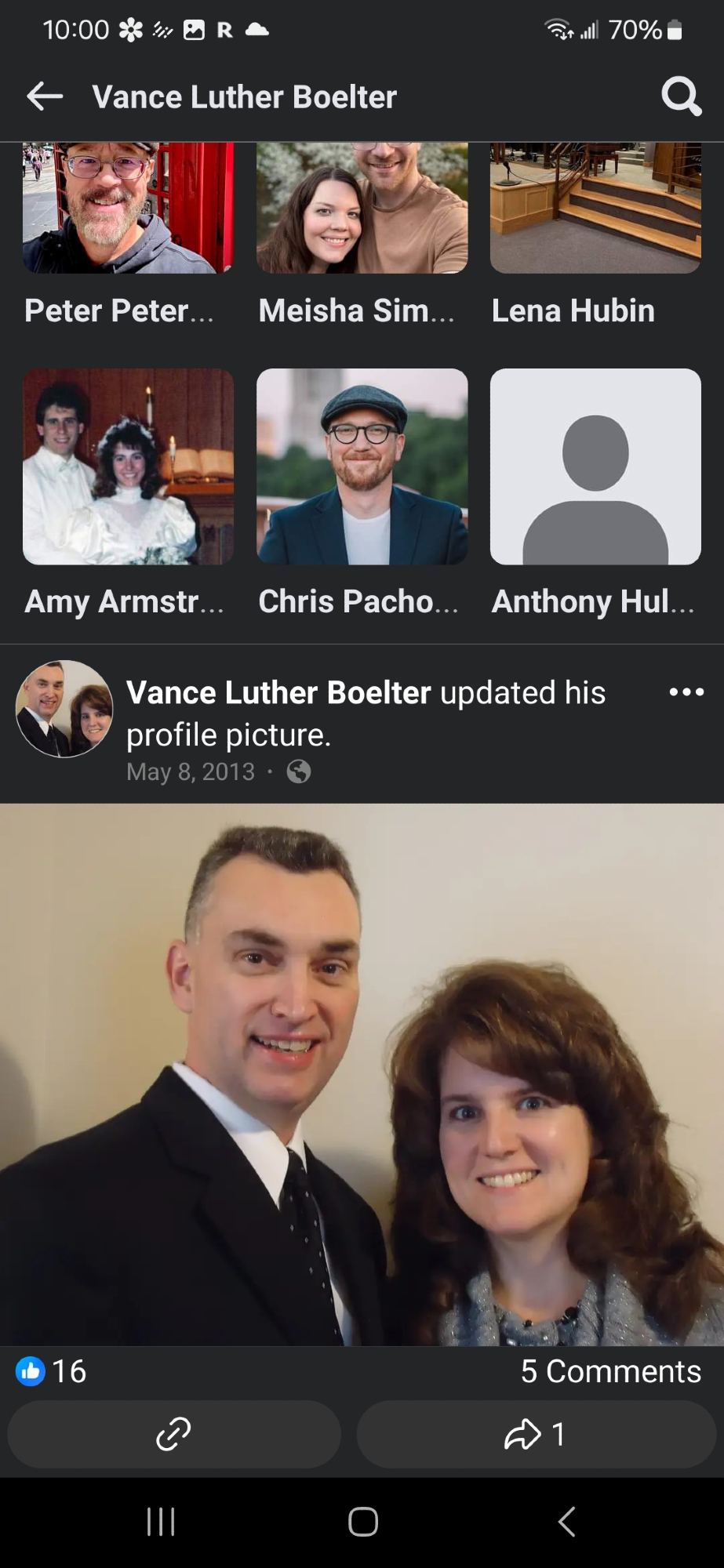This screenshot has width=724, height=1568.
Task: Tap the poster's round profile avatar
Action: click(64, 710)
